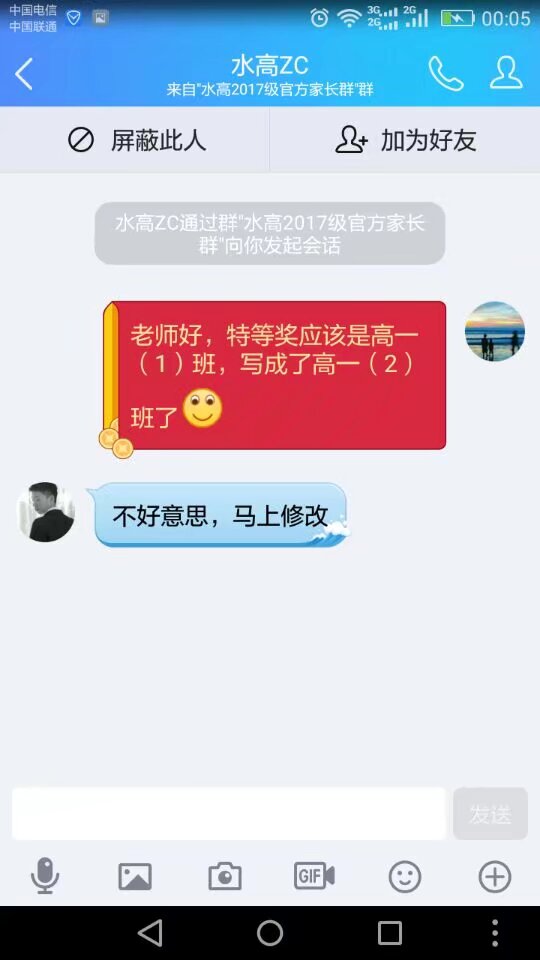
Task: Open 水高ZC's avatar beside their reply
Action: pyautogui.click(x=46, y=512)
